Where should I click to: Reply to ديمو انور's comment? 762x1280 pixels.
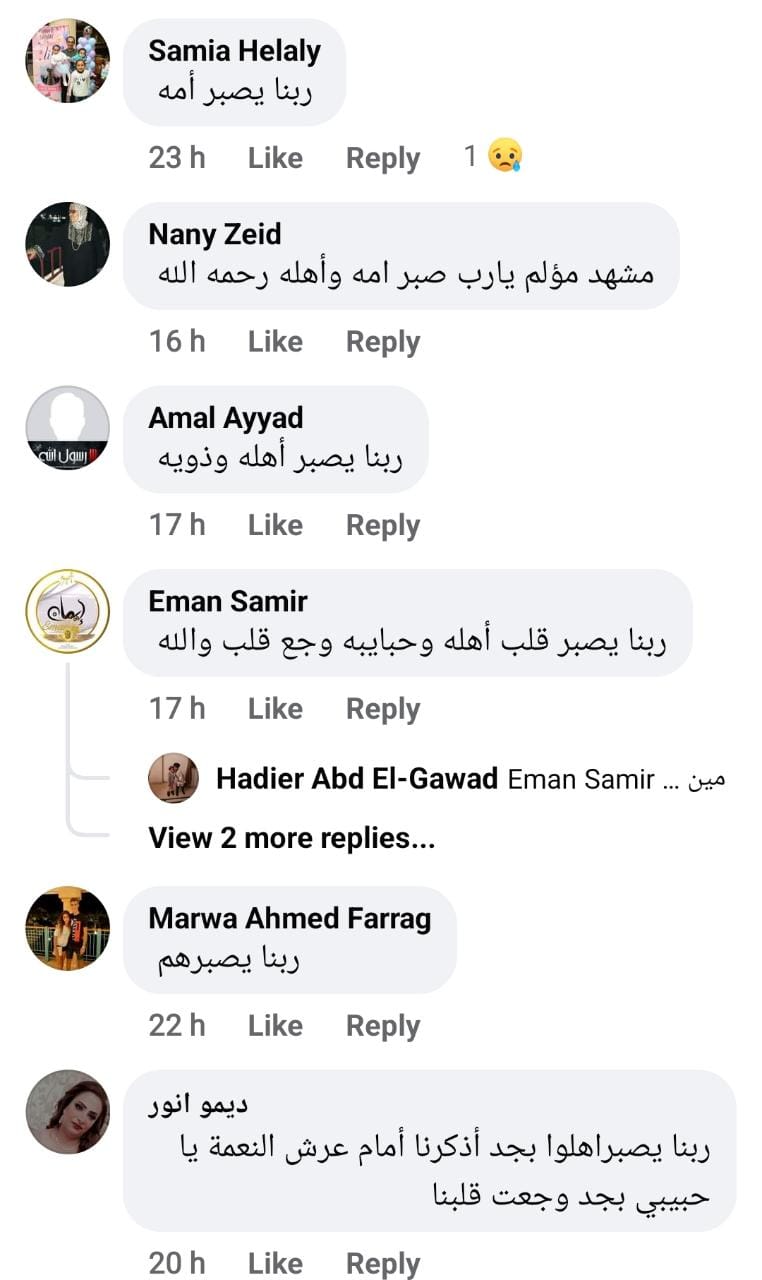click(x=382, y=1264)
